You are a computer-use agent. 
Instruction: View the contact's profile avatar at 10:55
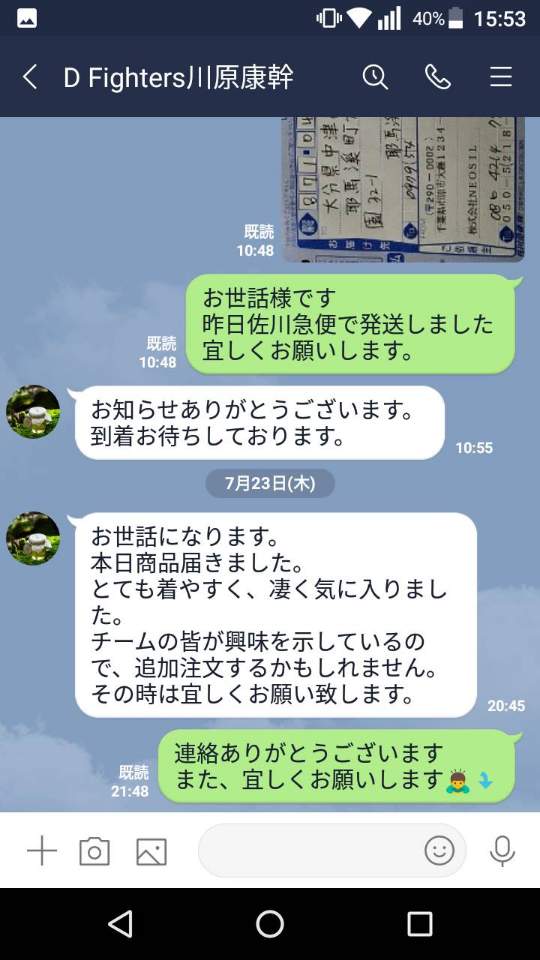point(33,411)
